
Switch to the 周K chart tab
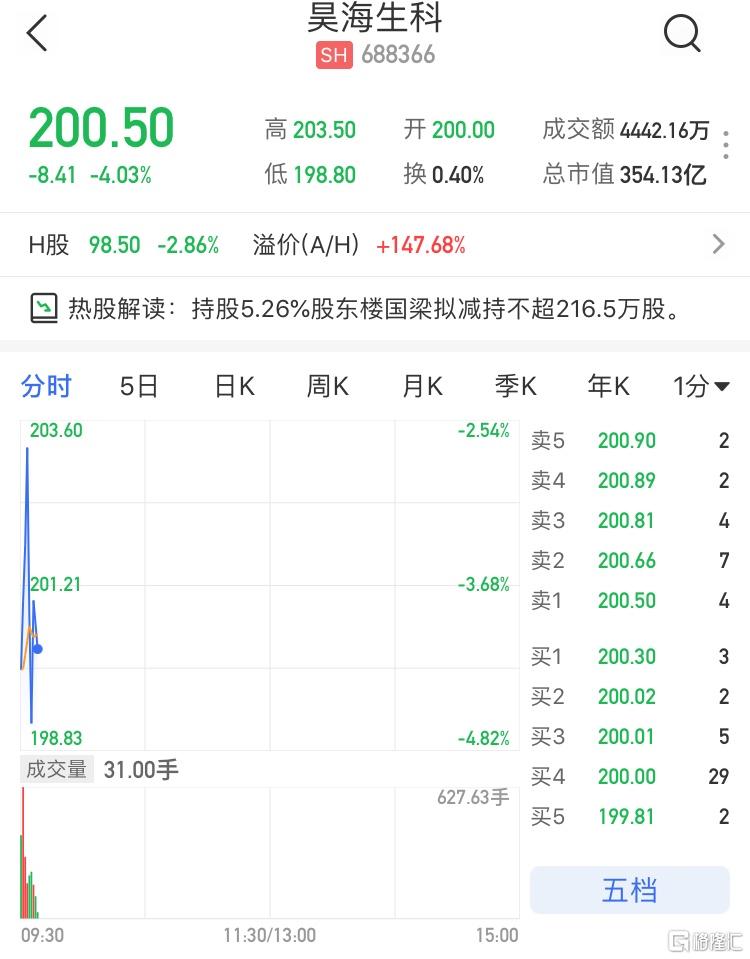(327, 386)
